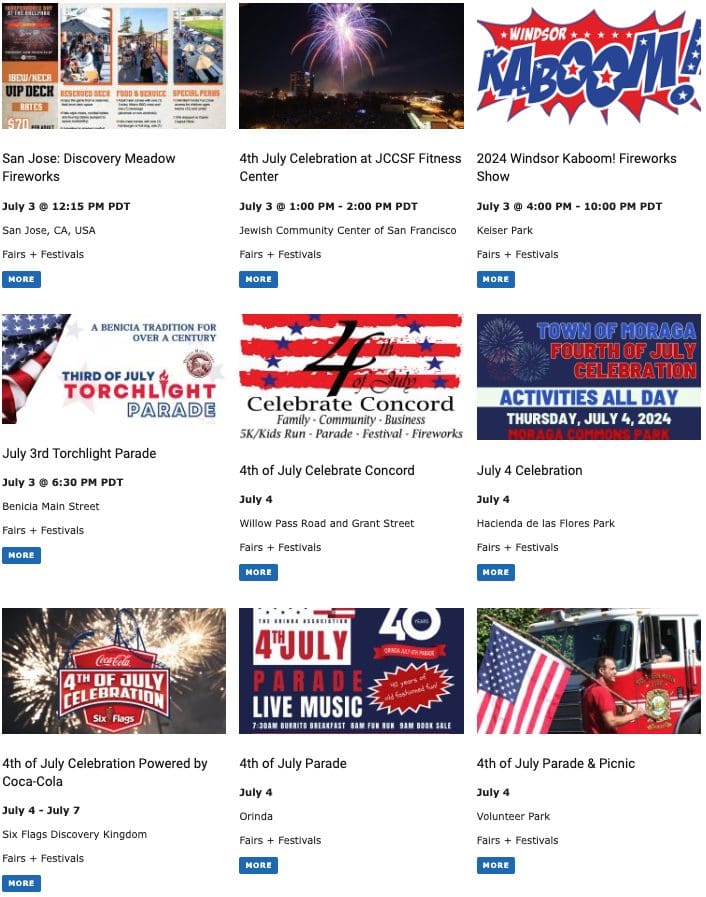The height and width of the screenshot is (897, 706).
Task: Open the 4th of July Parade & Picnic title
Action: click(555, 763)
